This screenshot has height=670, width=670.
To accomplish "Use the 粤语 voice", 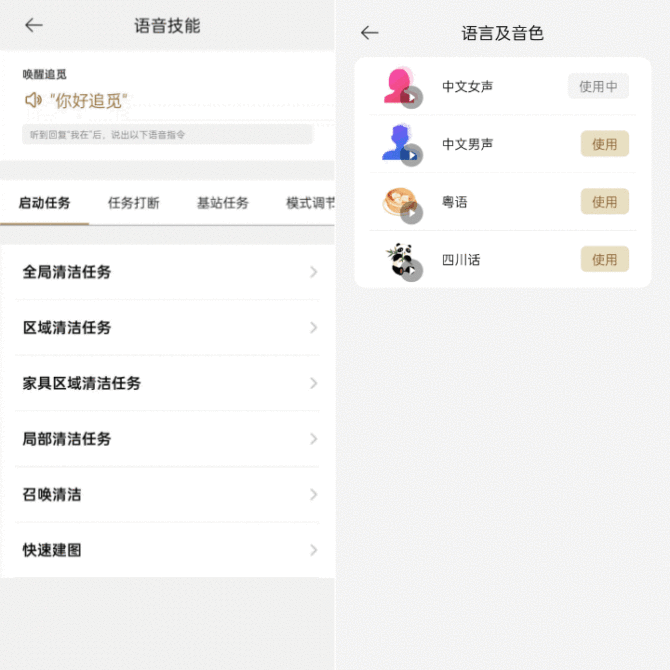I will pyautogui.click(x=604, y=202).
